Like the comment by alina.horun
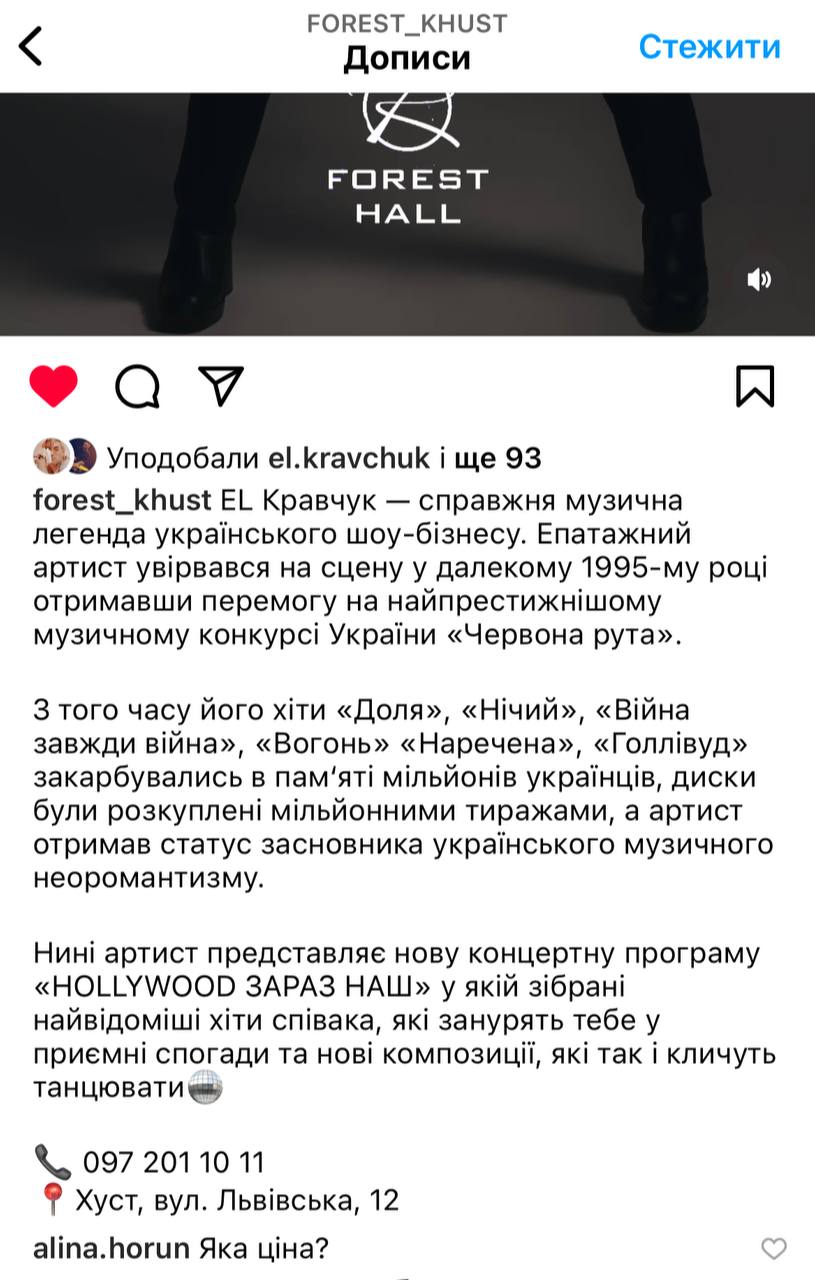 coord(773,1248)
